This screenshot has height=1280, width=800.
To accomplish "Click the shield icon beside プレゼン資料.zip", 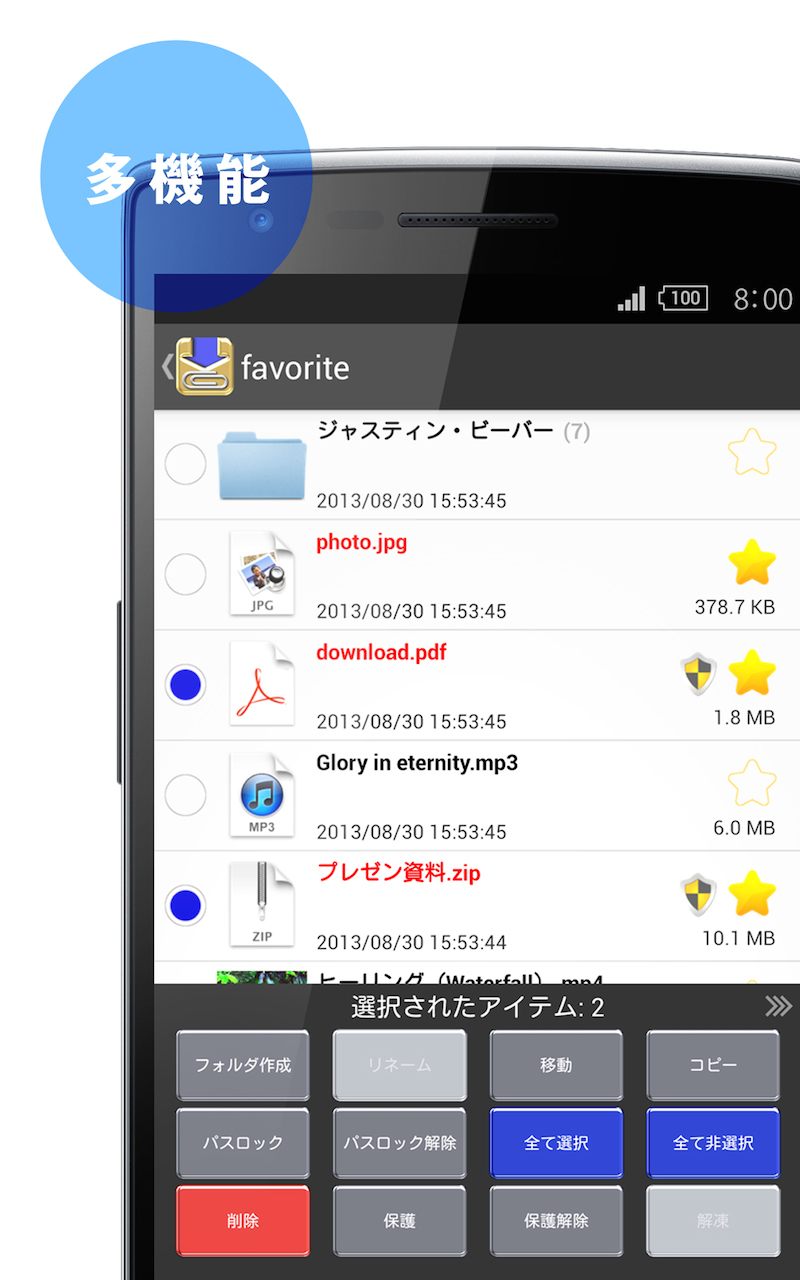I will coord(698,895).
